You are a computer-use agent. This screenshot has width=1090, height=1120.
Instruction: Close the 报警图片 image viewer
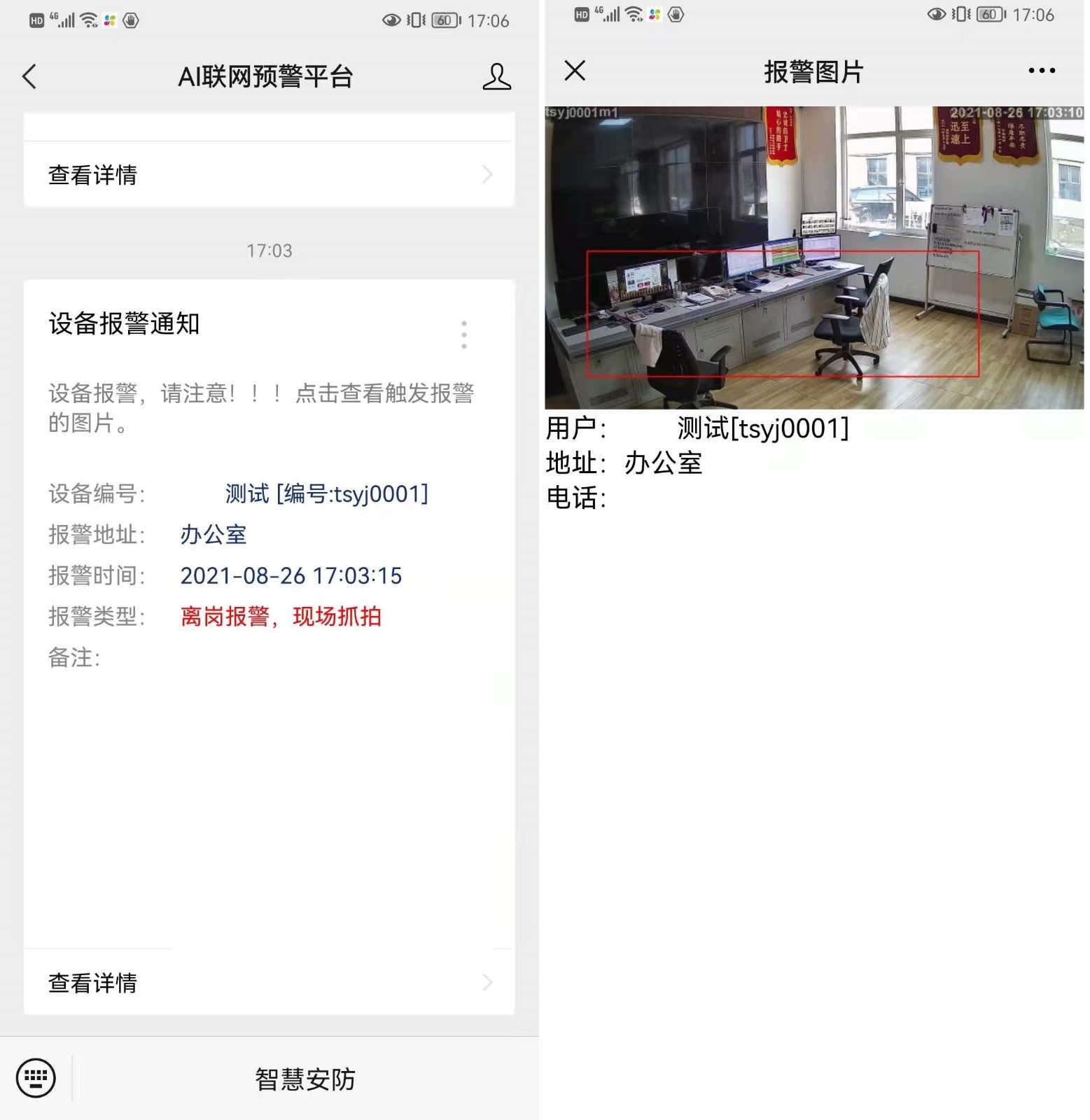pos(574,70)
